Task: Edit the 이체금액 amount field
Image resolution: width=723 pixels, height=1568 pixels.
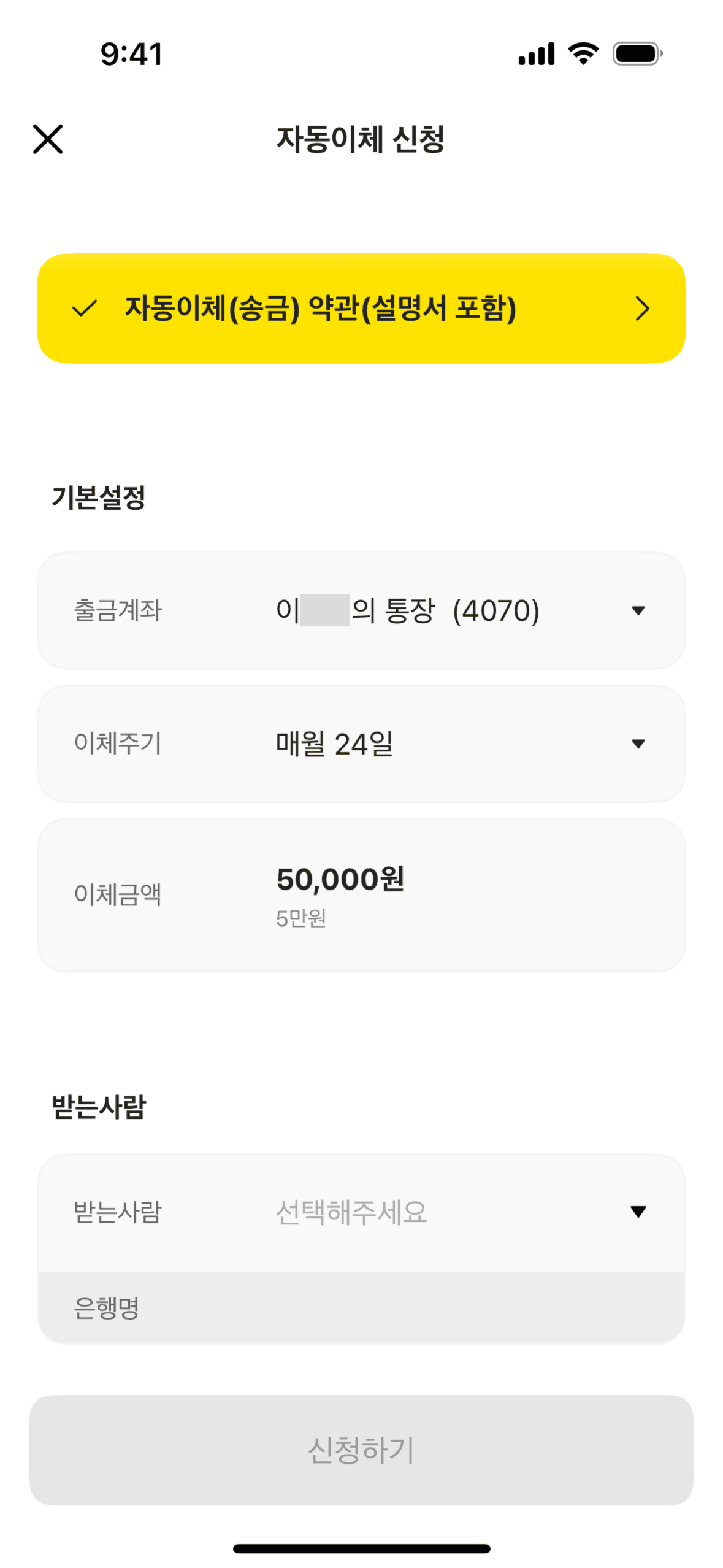Action: [361, 894]
